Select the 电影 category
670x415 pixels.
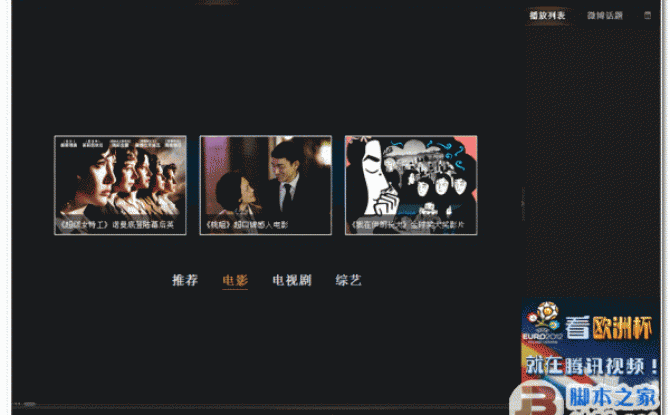coord(235,280)
